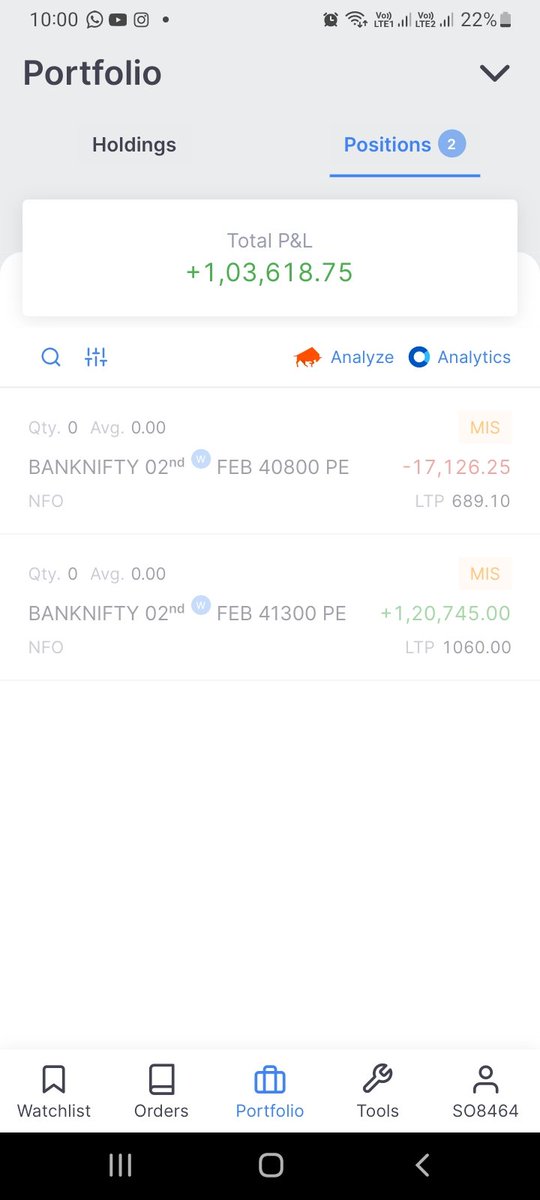Tap the Portfolio bottom navigation item
The width and height of the screenshot is (540, 1200).
270,1092
